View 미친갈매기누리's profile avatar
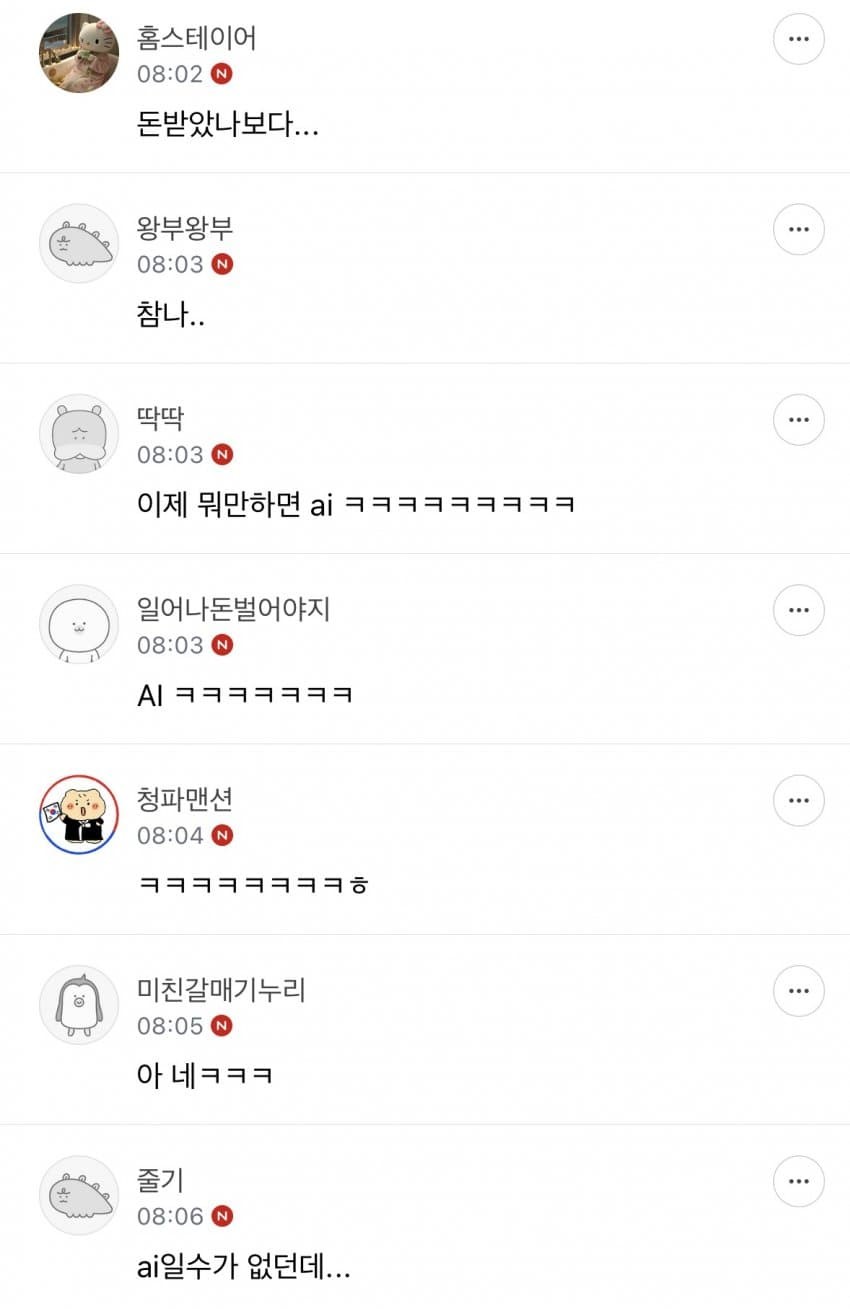The width and height of the screenshot is (850, 1309). tap(79, 1005)
